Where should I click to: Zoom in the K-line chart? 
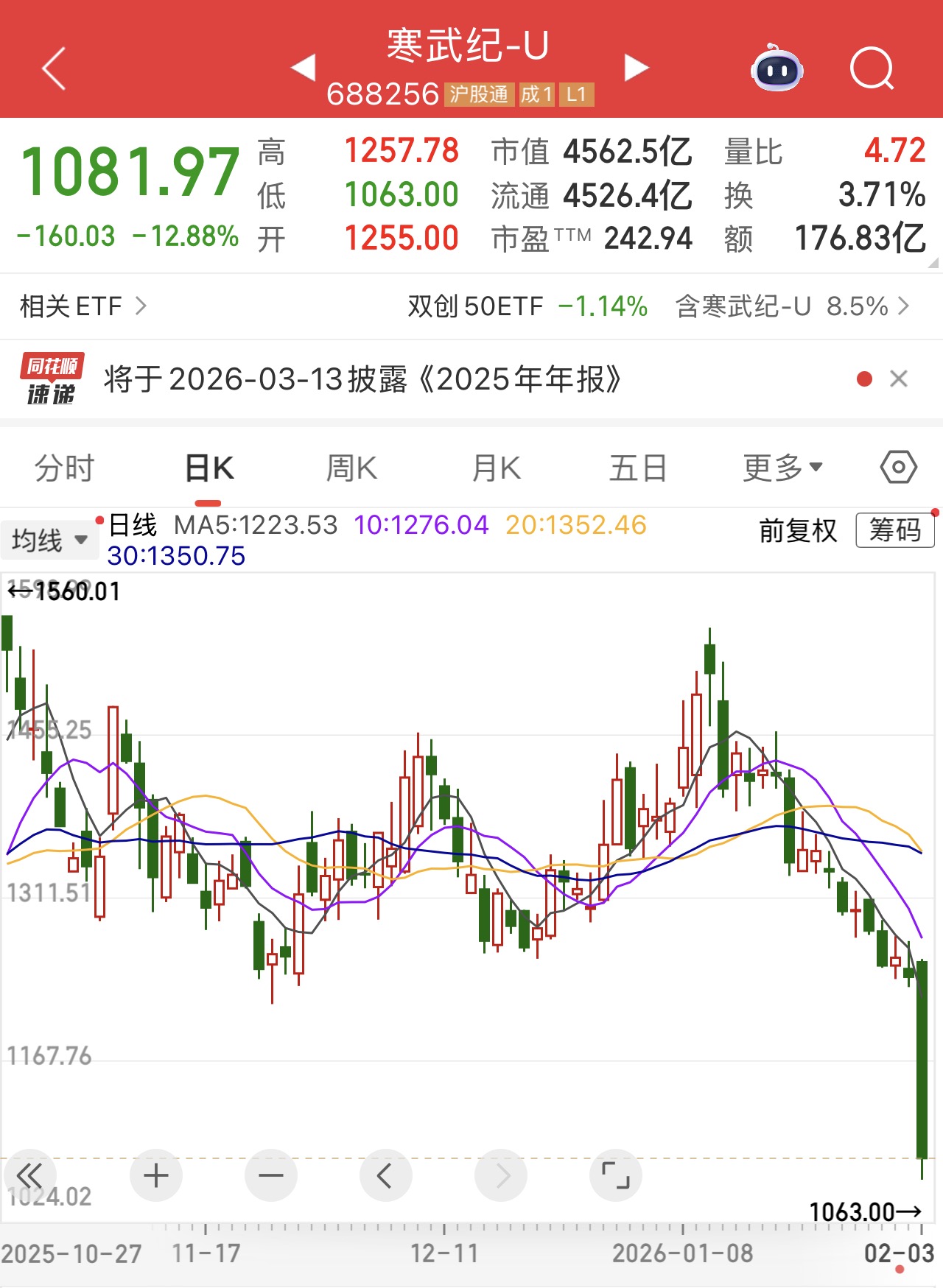[x=156, y=1175]
